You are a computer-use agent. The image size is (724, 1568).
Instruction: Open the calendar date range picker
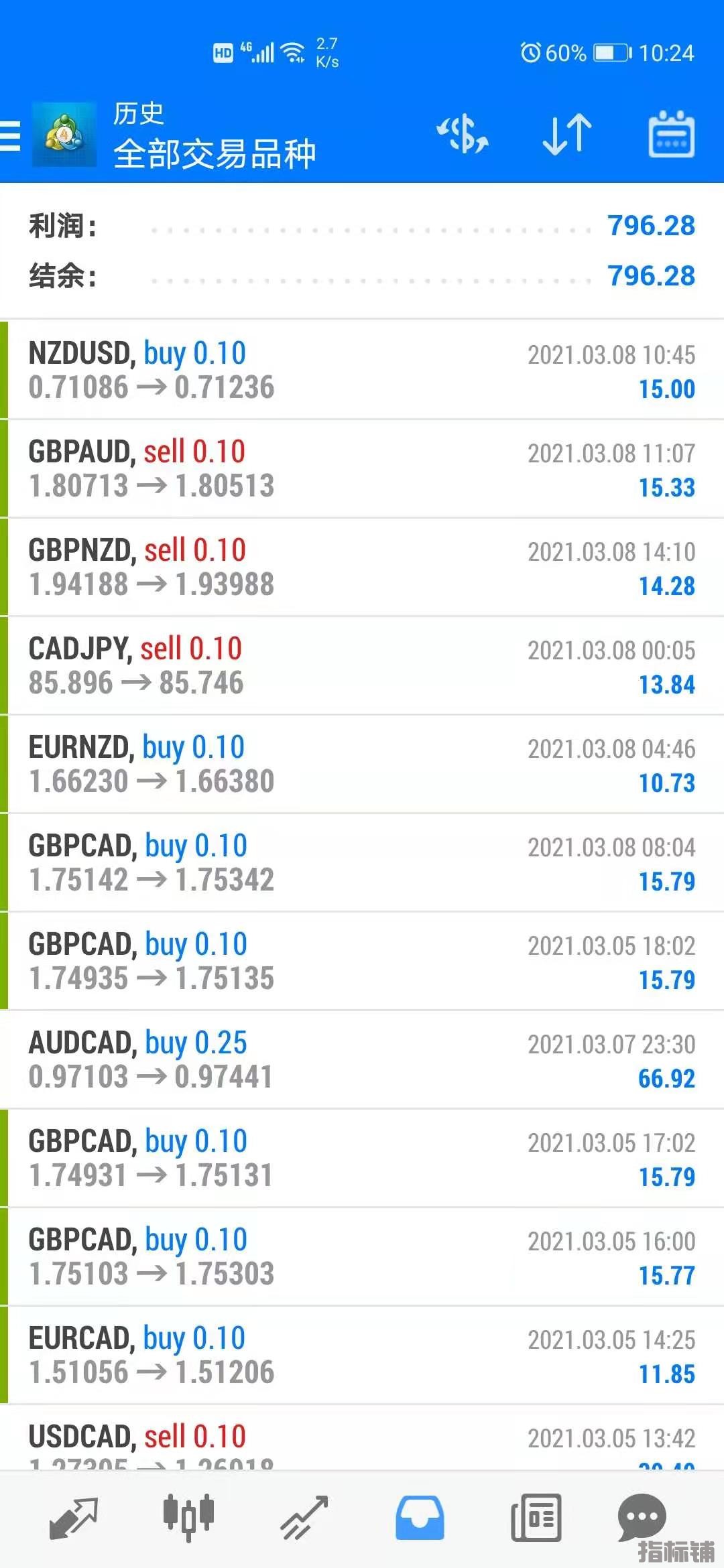click(x=671, y=135)
